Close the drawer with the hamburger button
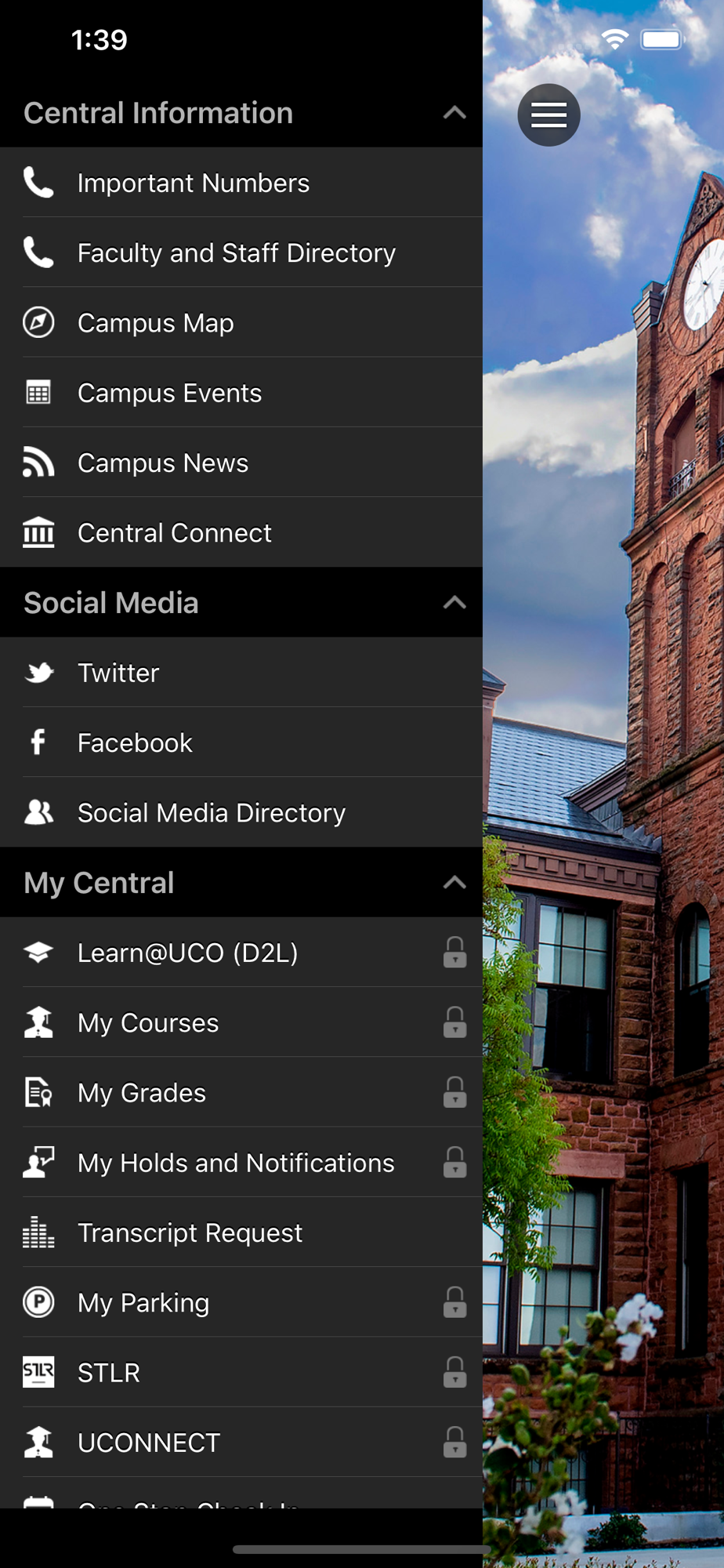The width and height of the screenshot is (724, 1568). click(548, 115)
